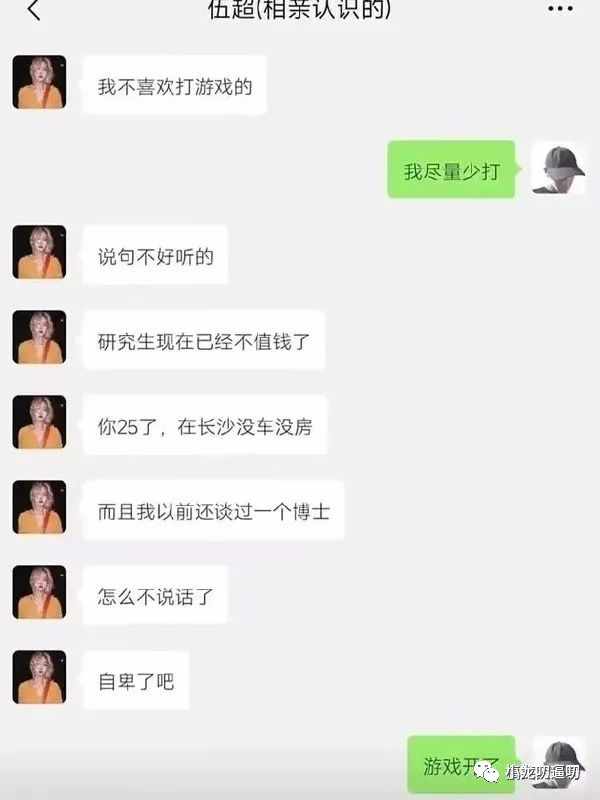This screenshot has height=800, width=600.
Task: Open contact avatar beside 自卑了吧
Action: click(39, 678)
